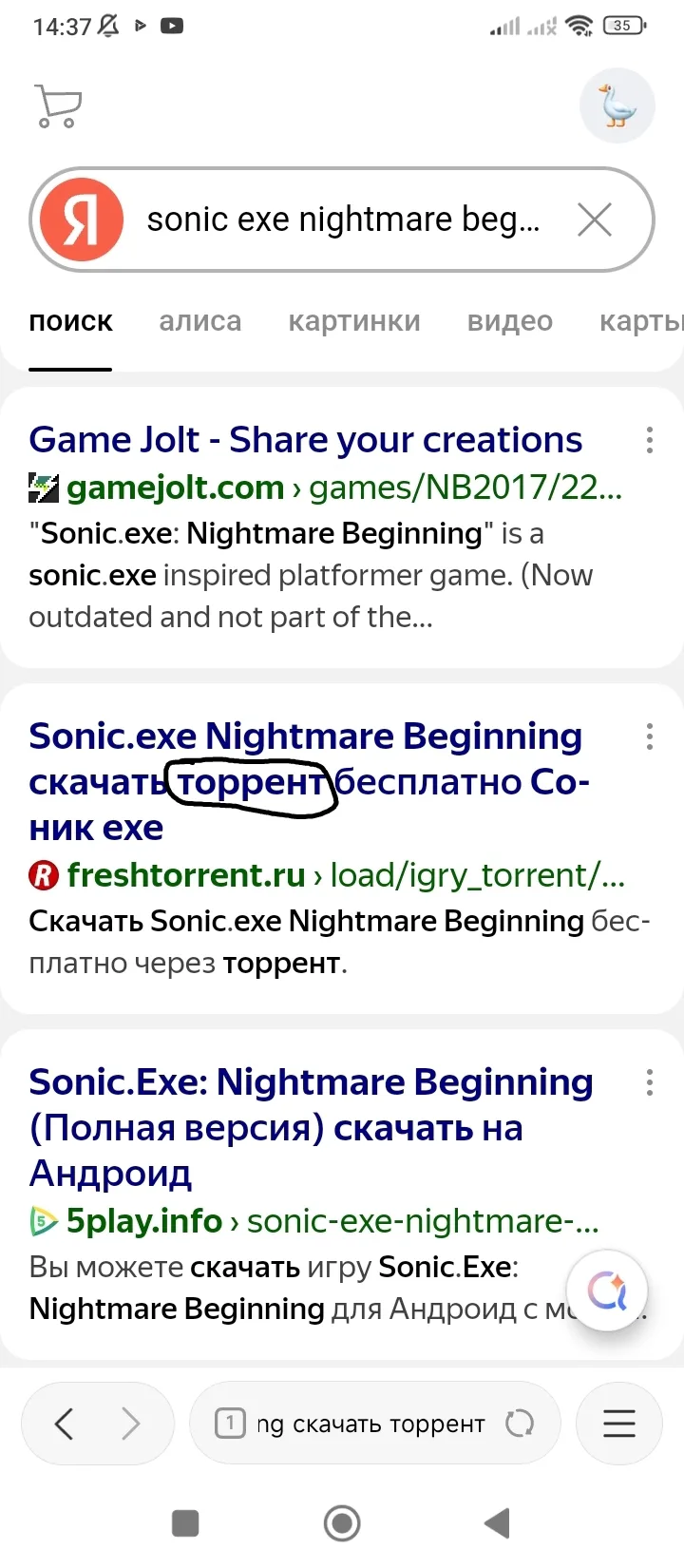
Task: Open the 5play.info Android download result
Action: pyautogui.click(x=311, y=1104)
